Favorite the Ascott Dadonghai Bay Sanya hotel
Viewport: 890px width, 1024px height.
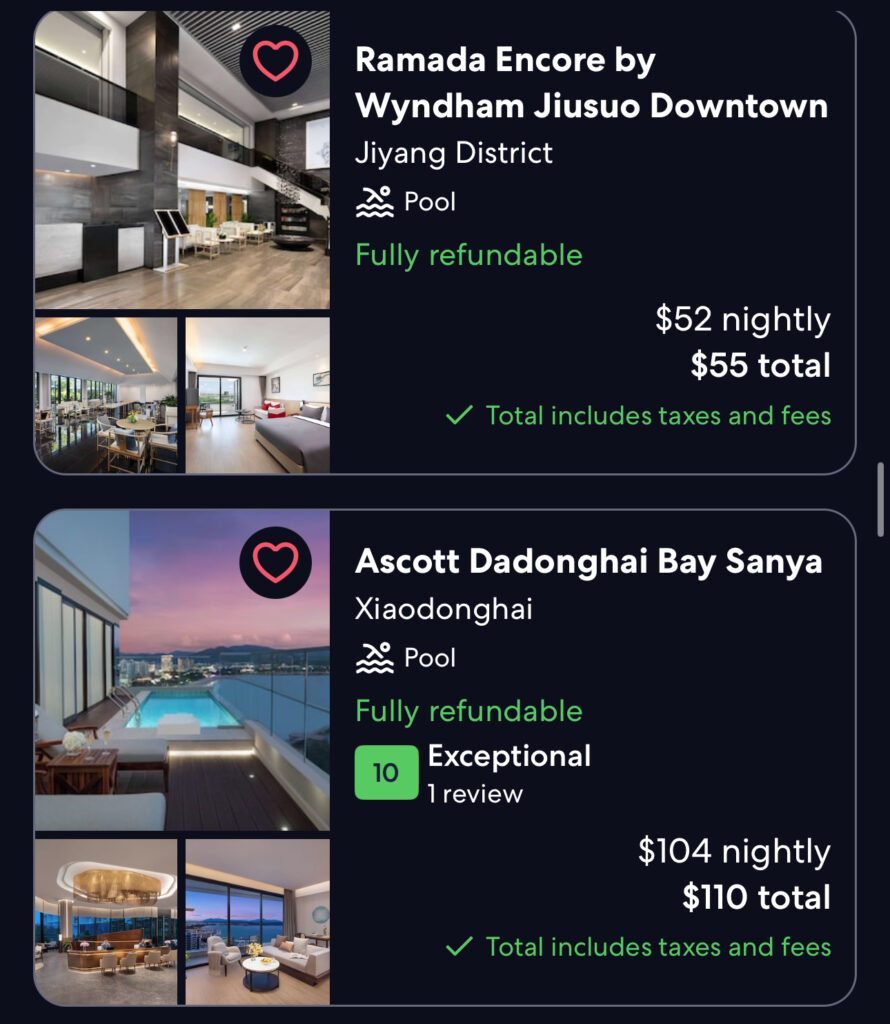pos(275,563)
